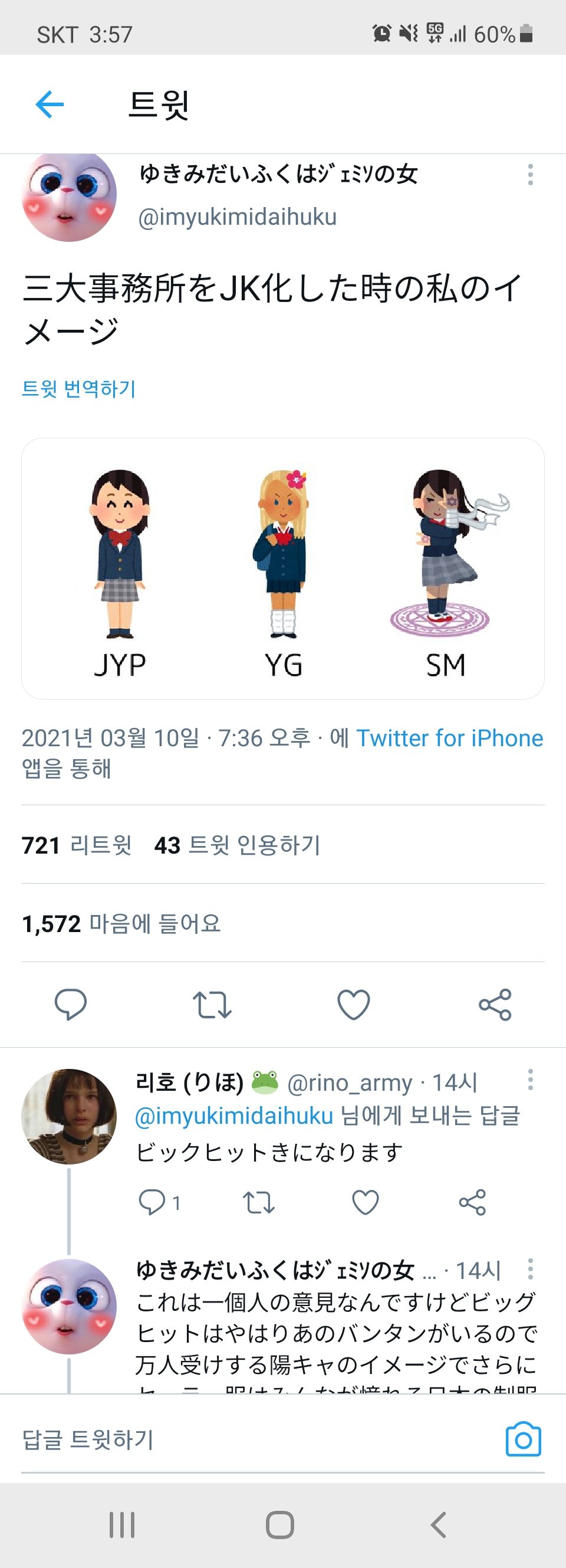The image size is (566, 1568).
Task: Attach a photo with camera icon
Action: (523, 1439)
